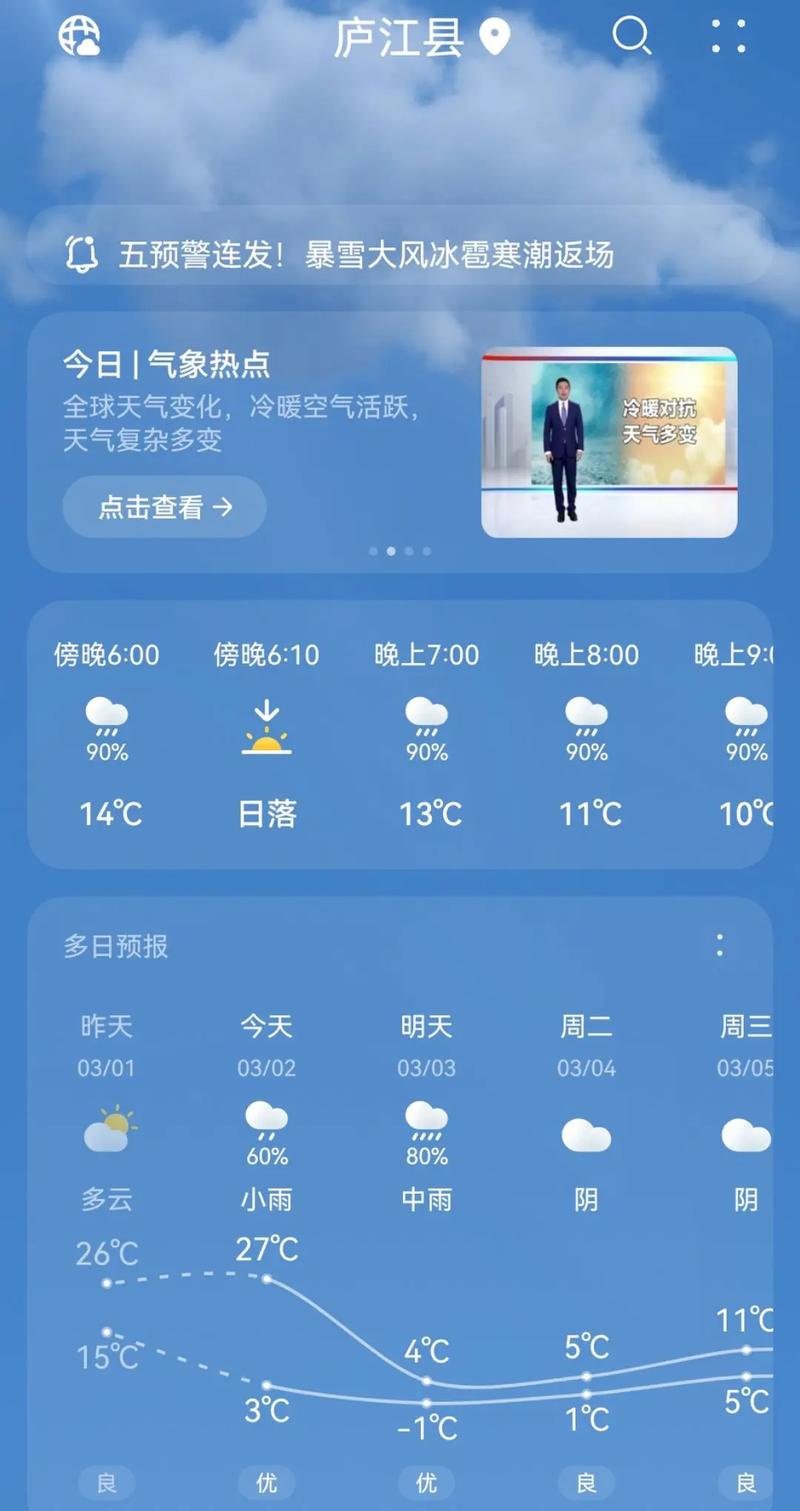Tap the partly cloudy icon under 昨天
This screenshot has height=1511, width=800.
(x=106, y=1127)
